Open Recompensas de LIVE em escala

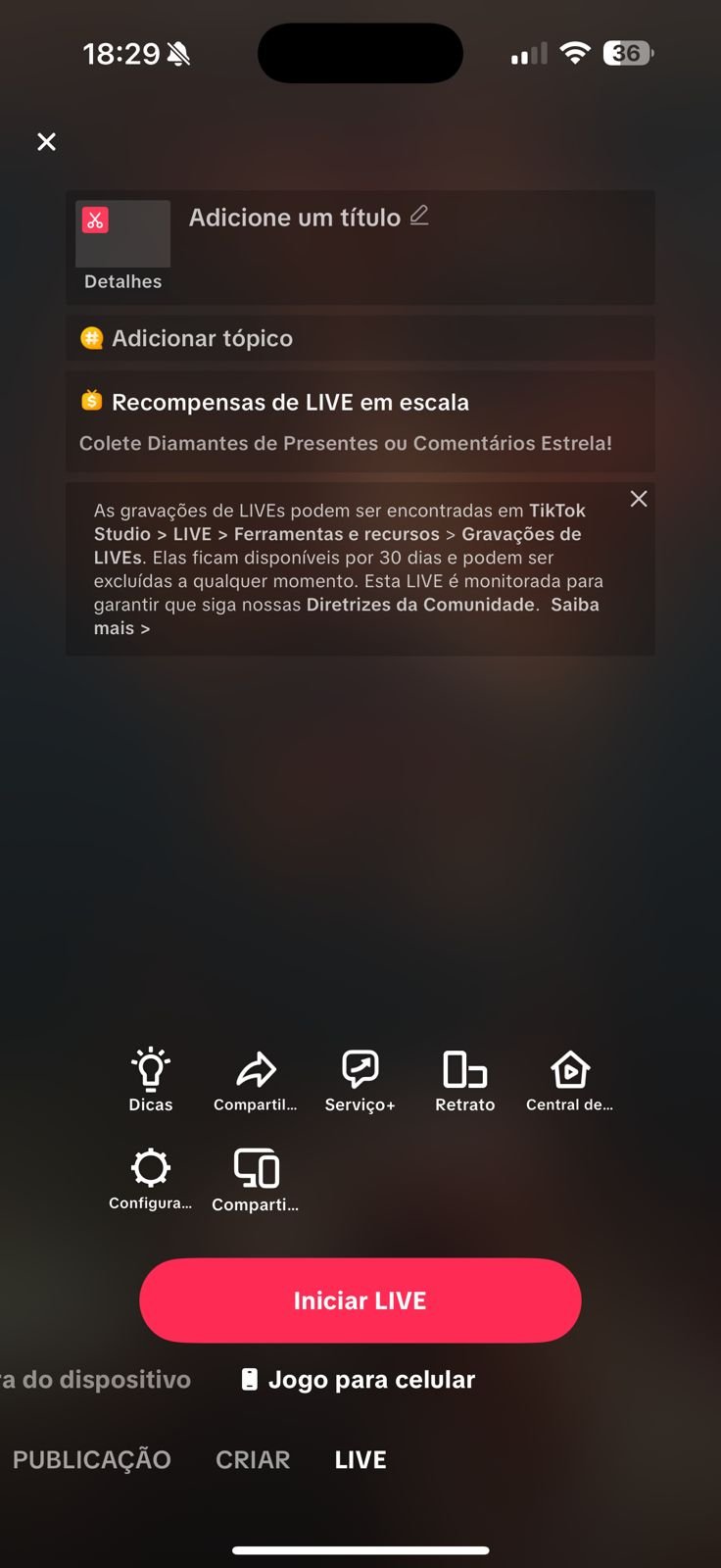pos(360,421)
